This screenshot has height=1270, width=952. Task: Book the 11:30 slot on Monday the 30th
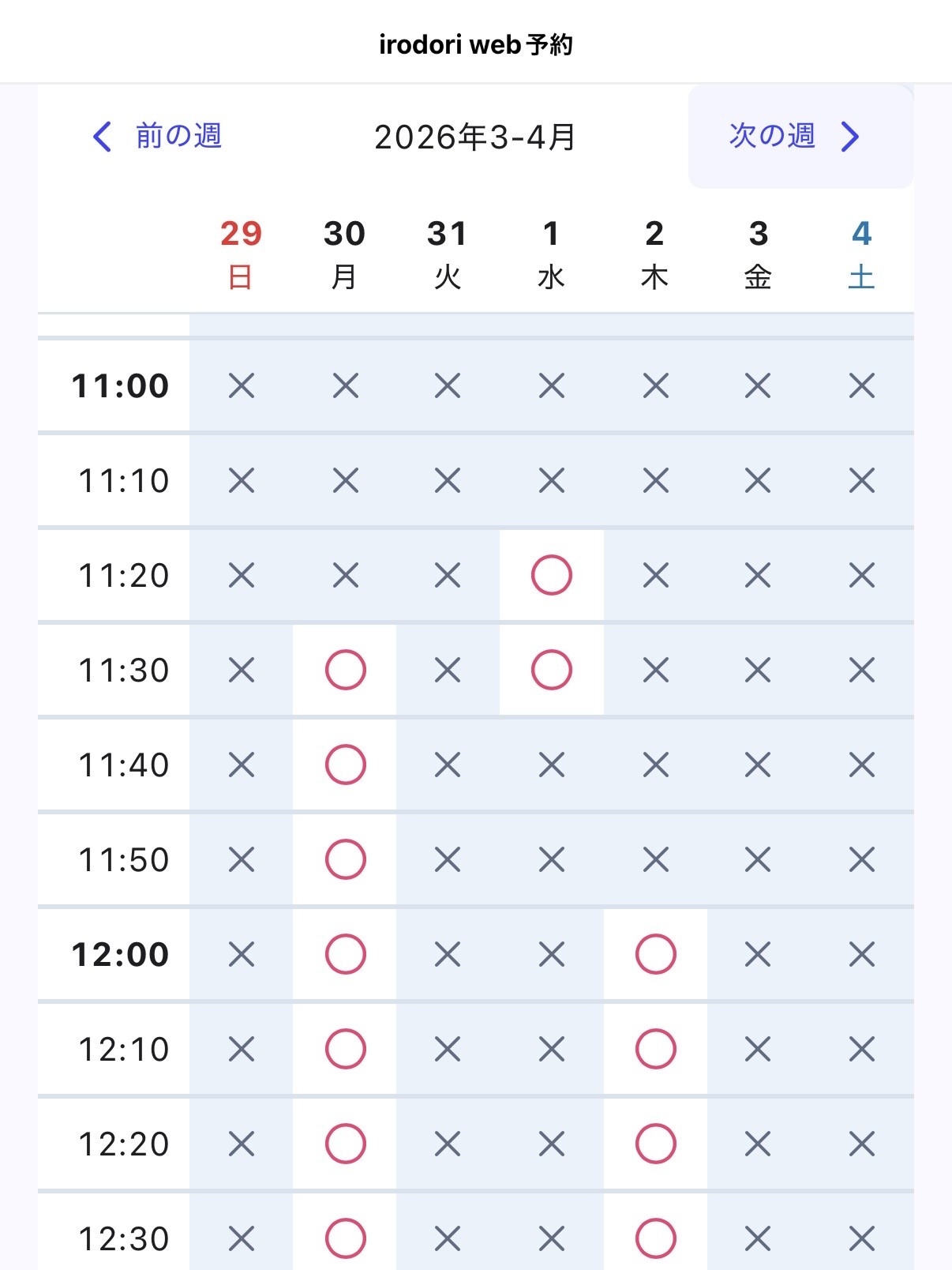[345, 670]
